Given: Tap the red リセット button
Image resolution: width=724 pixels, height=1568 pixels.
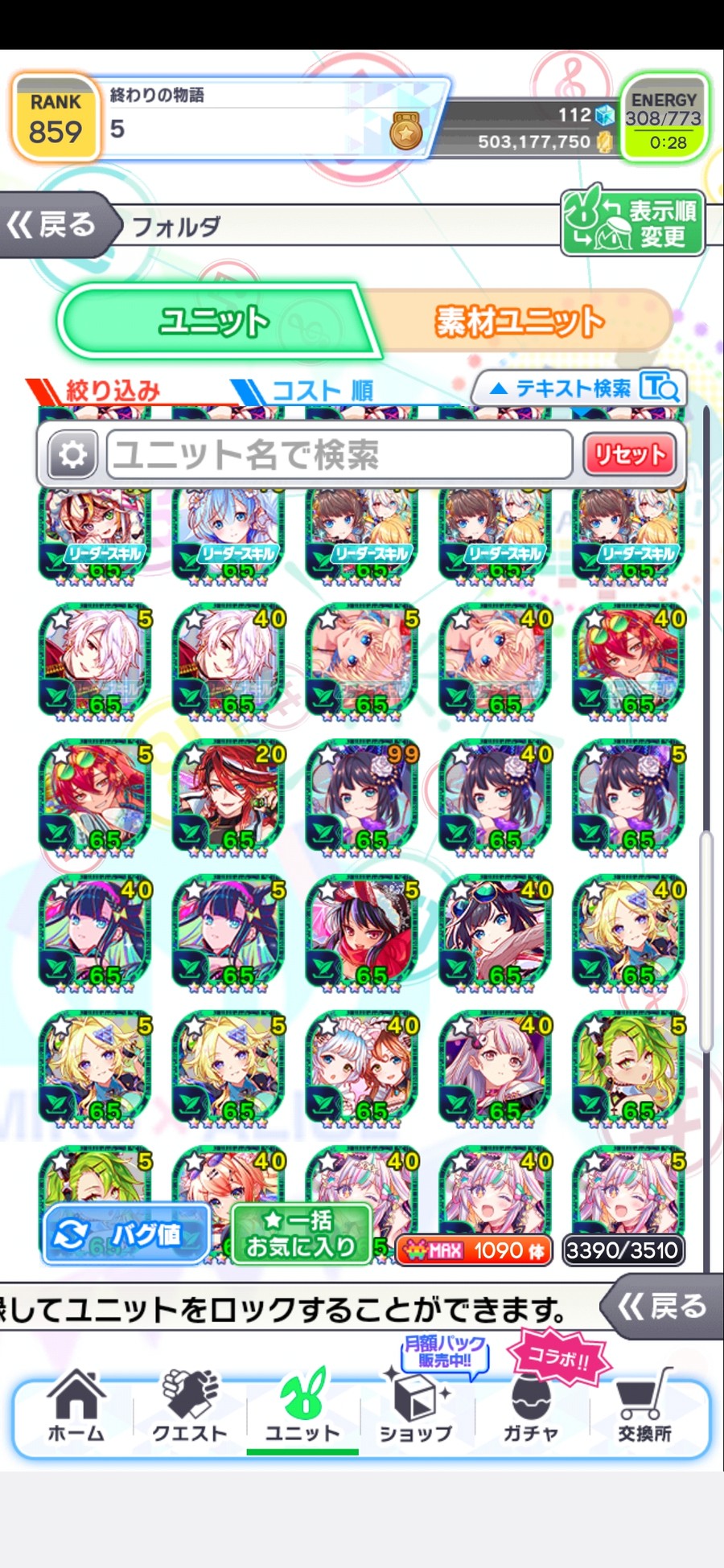Looking at the screenshot, I should click(629, 455).
